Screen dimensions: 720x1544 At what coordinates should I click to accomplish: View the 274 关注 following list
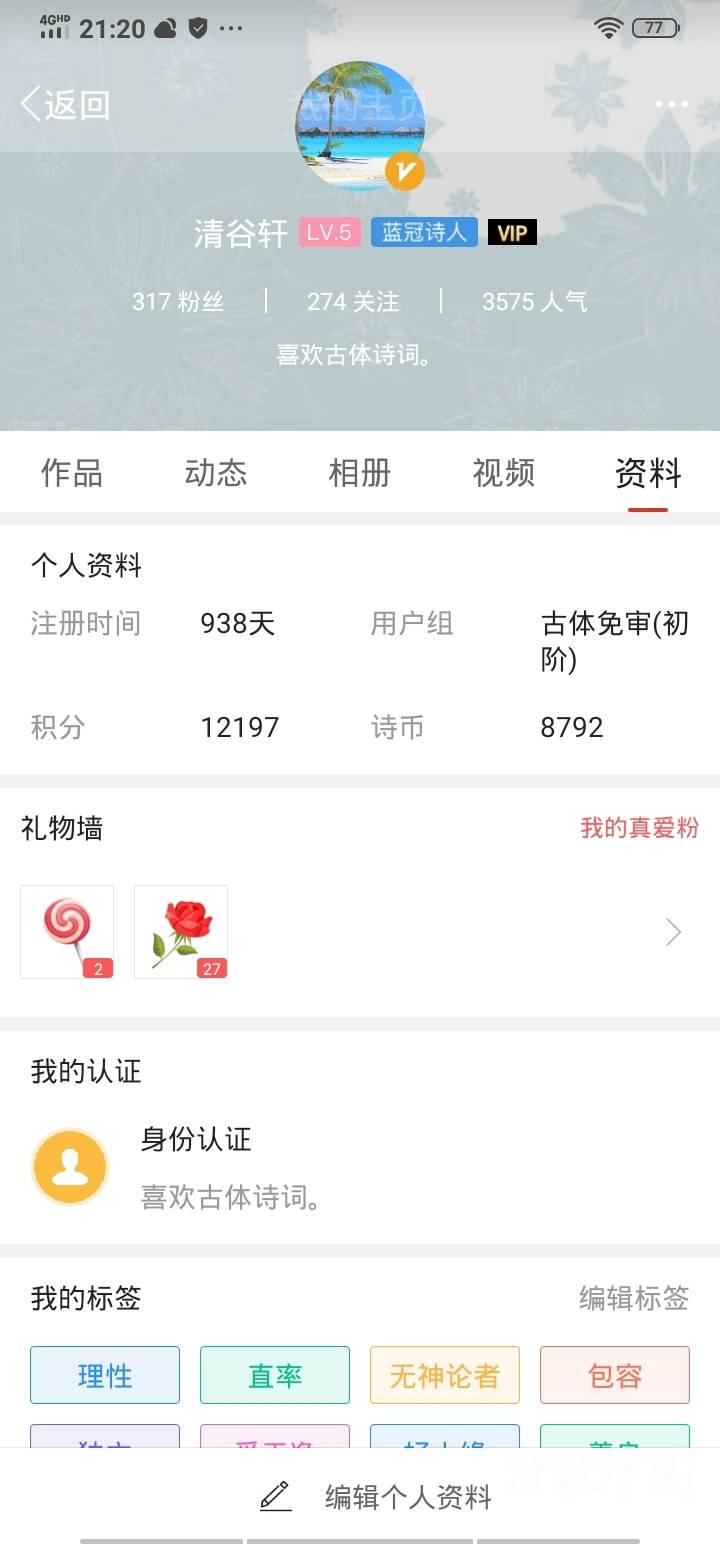[x=353, y=301]
